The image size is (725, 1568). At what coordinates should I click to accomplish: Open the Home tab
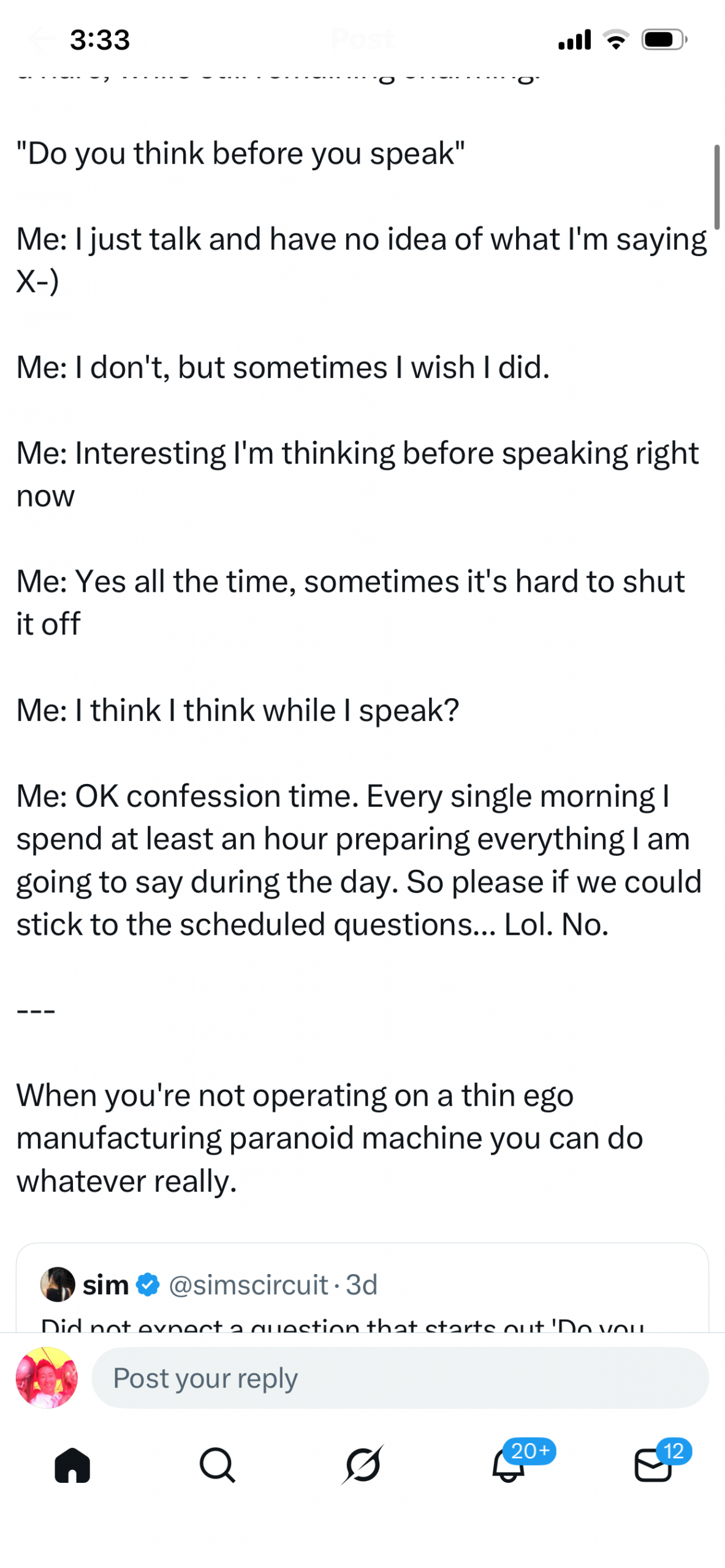coord(72,1465)
